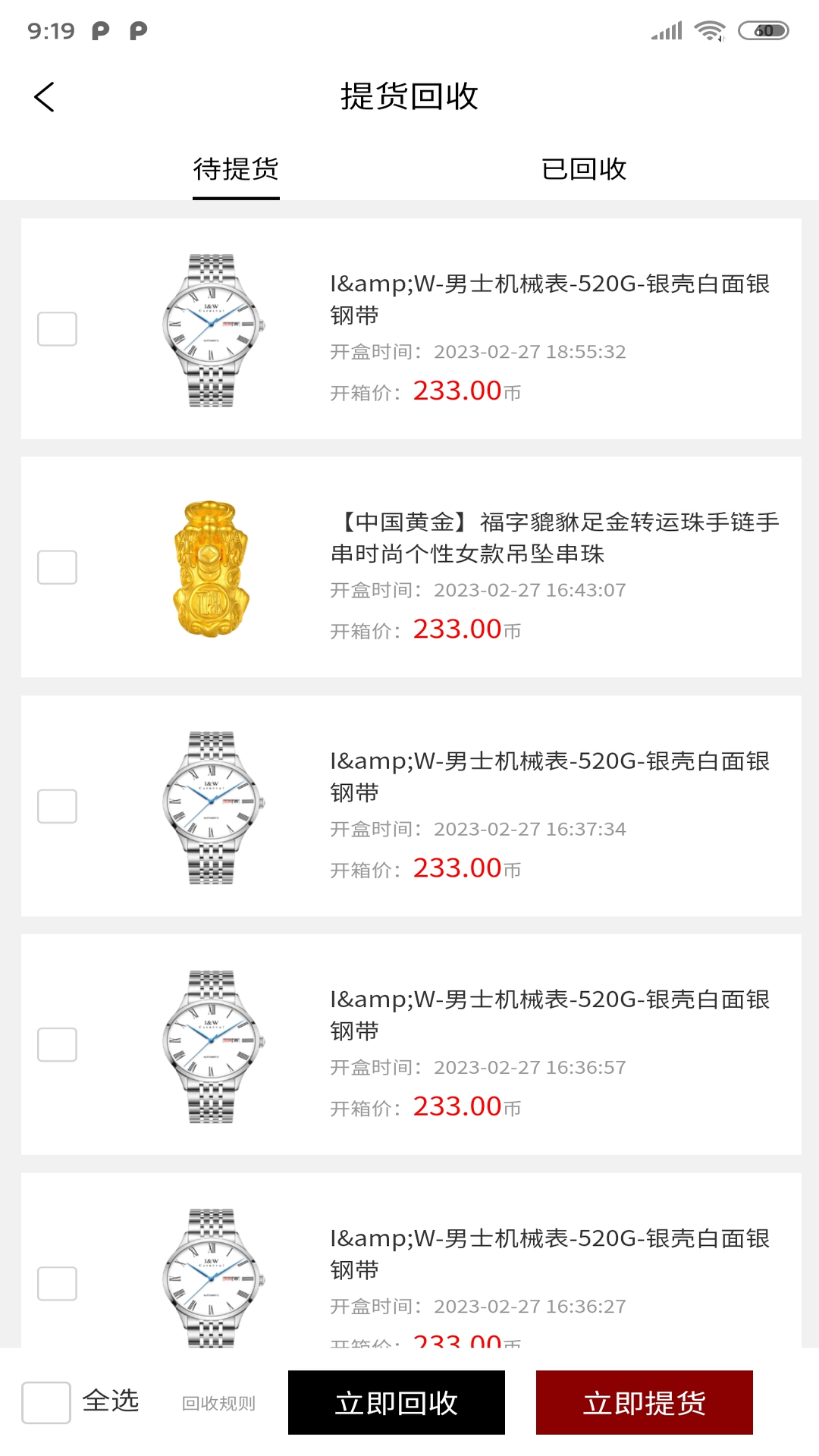Mark the watch opened at 16:36:57
Viewport: 819px width, 1456px height.
(58, 1045)
